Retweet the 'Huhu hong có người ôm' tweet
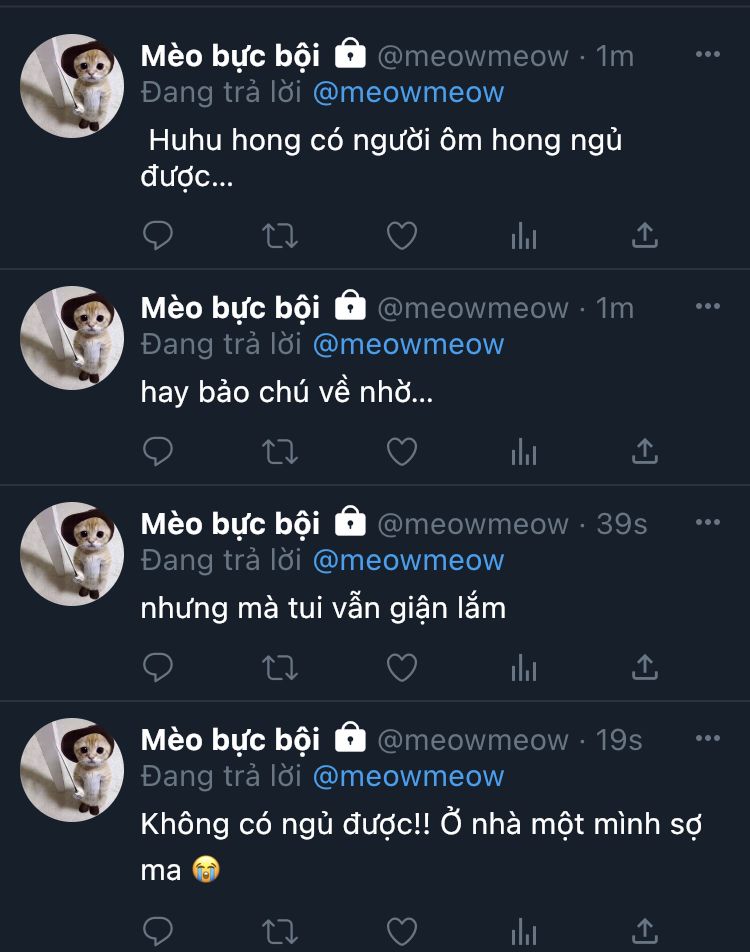The height and width of the screenshot is (952, 750). pyautogui.click(x=279, y=236)
